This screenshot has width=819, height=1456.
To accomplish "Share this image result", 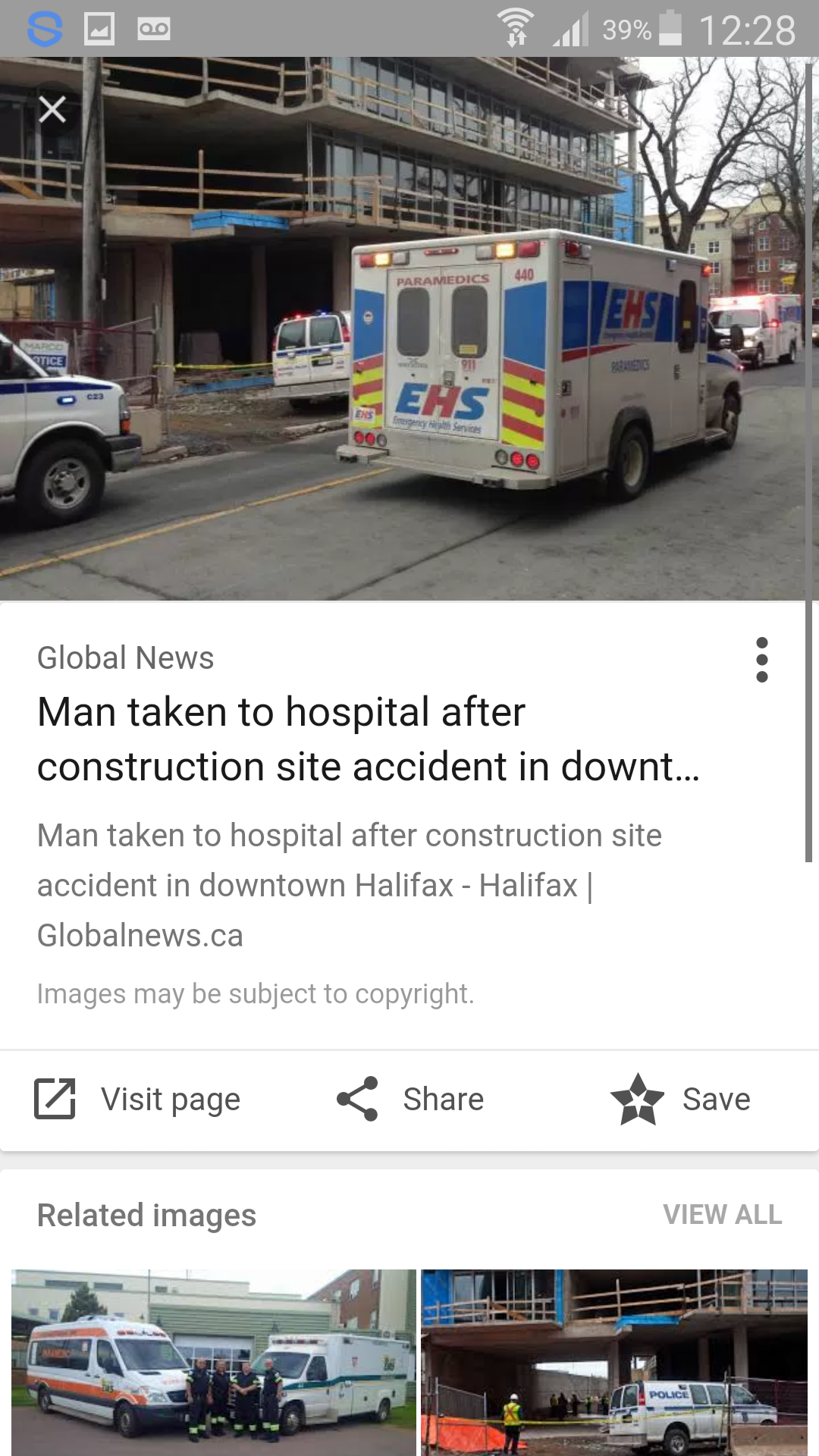I will point(410,1099).
